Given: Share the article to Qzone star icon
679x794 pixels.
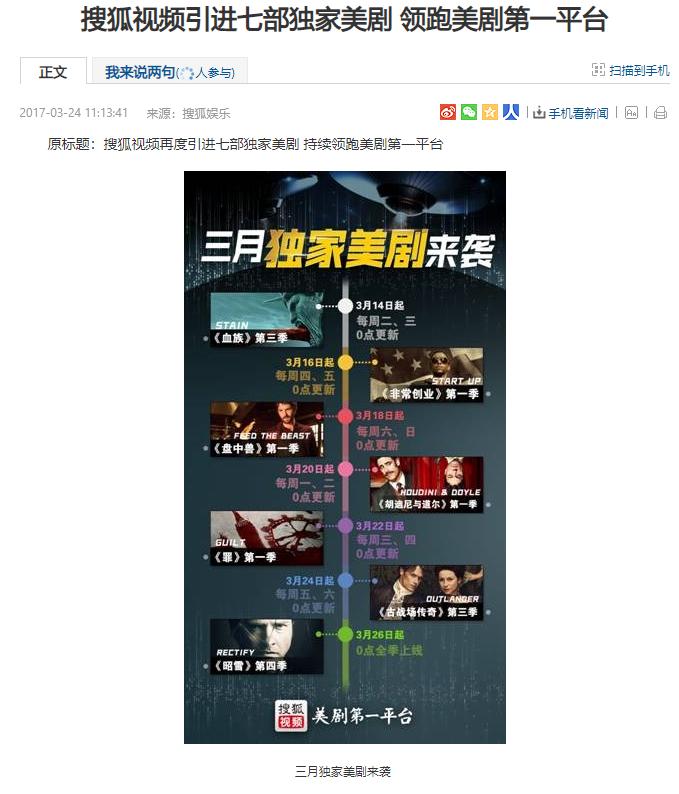Looking at the screenshot, I should pyautogui.click(x=490, y=113).
